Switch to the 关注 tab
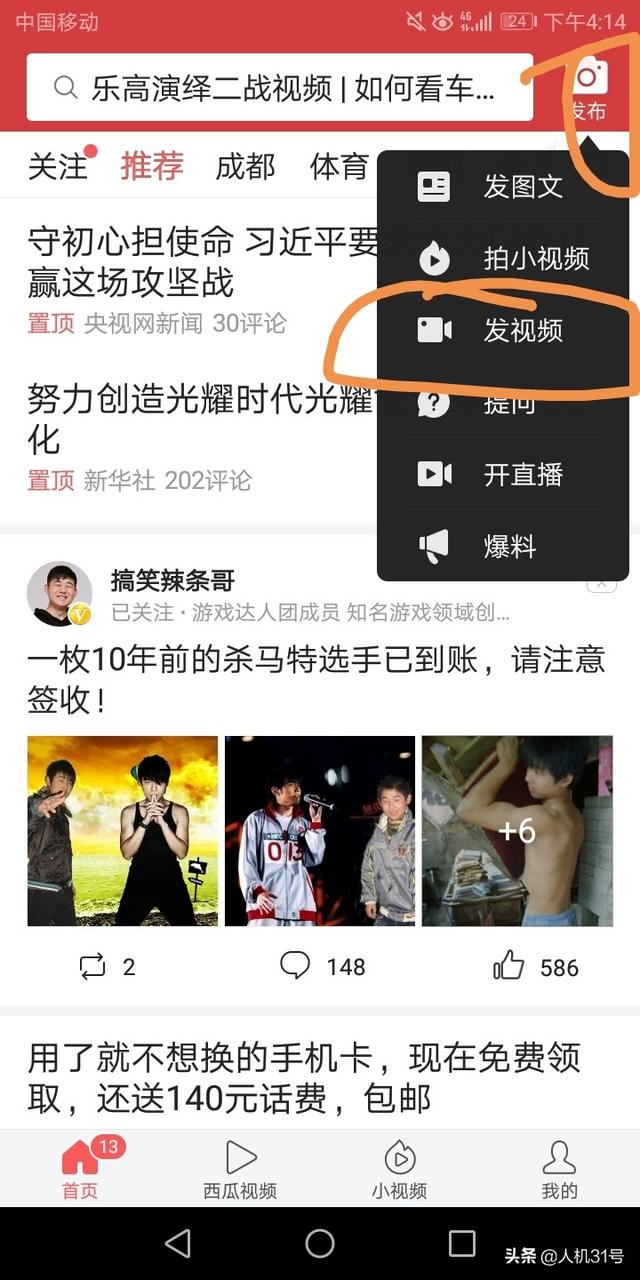Screen dimensions: 640x1280 58,167
